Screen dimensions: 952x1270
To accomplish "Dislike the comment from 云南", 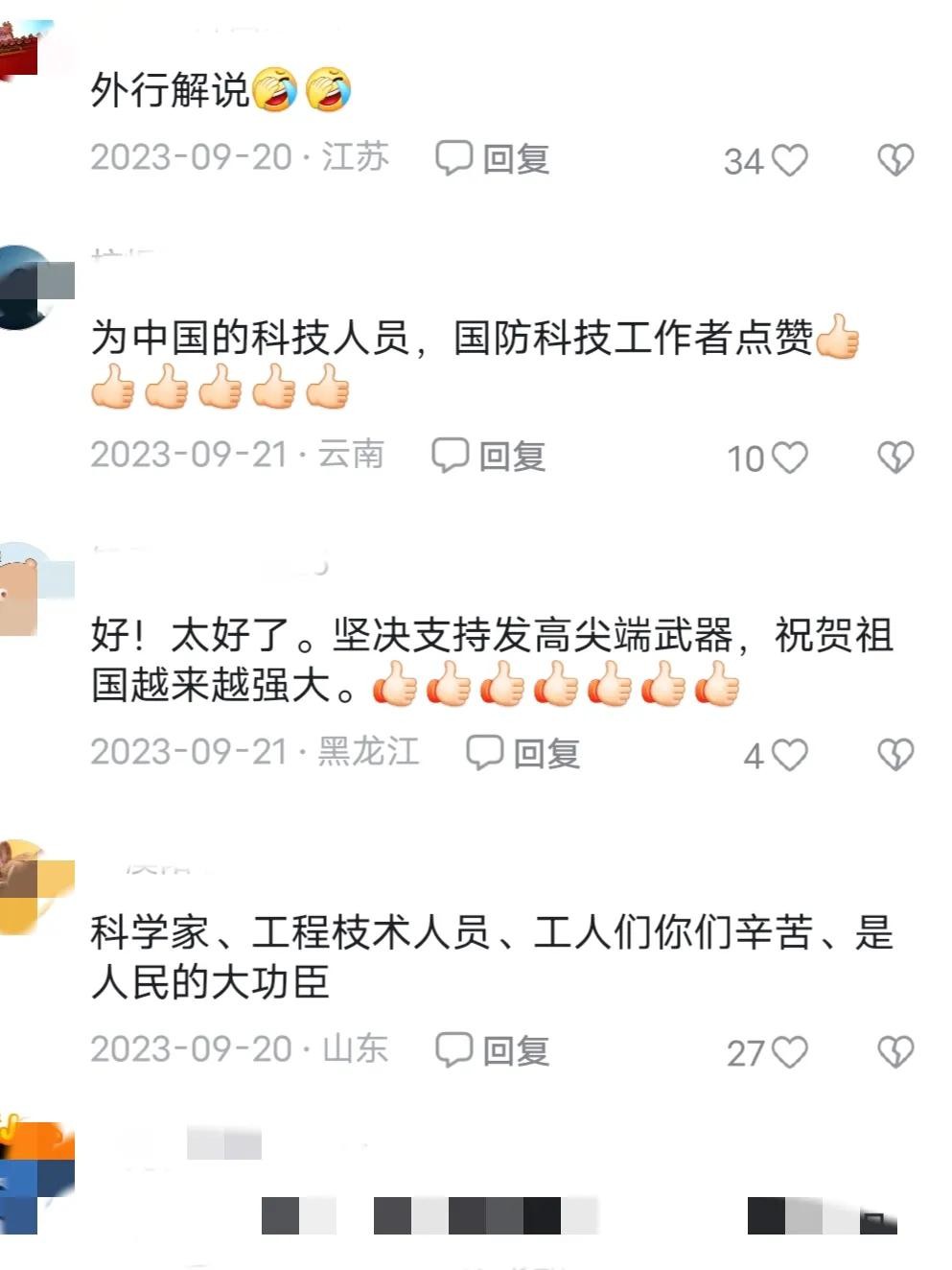I will (x=895, y=458).
